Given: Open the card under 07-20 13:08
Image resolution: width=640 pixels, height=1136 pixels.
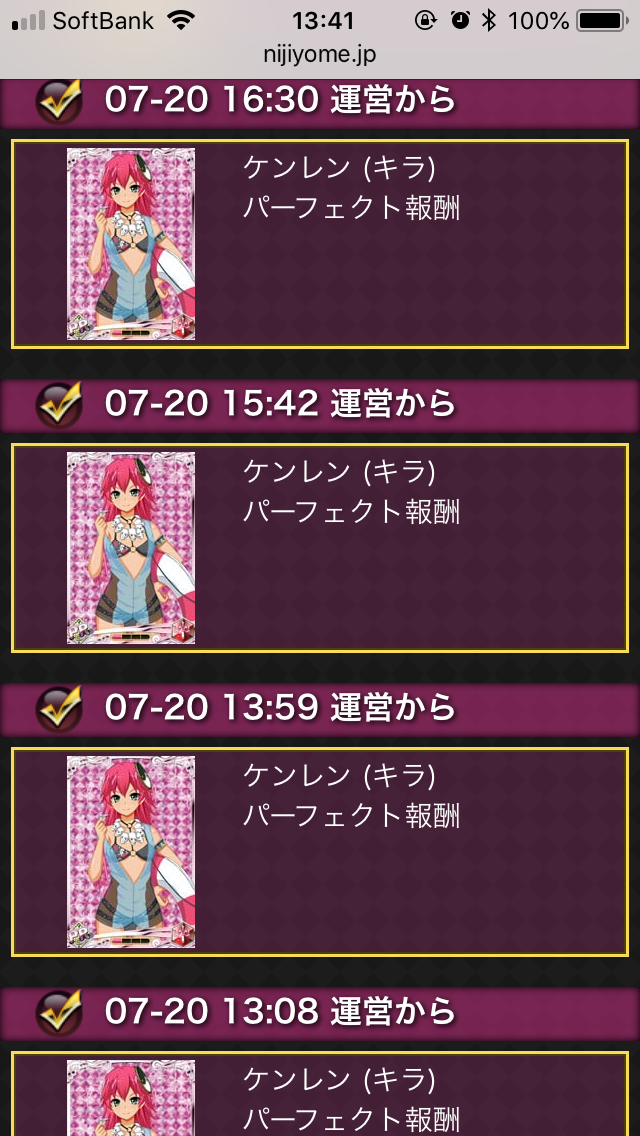Looking at the screenshot, I should (131, 1098).
